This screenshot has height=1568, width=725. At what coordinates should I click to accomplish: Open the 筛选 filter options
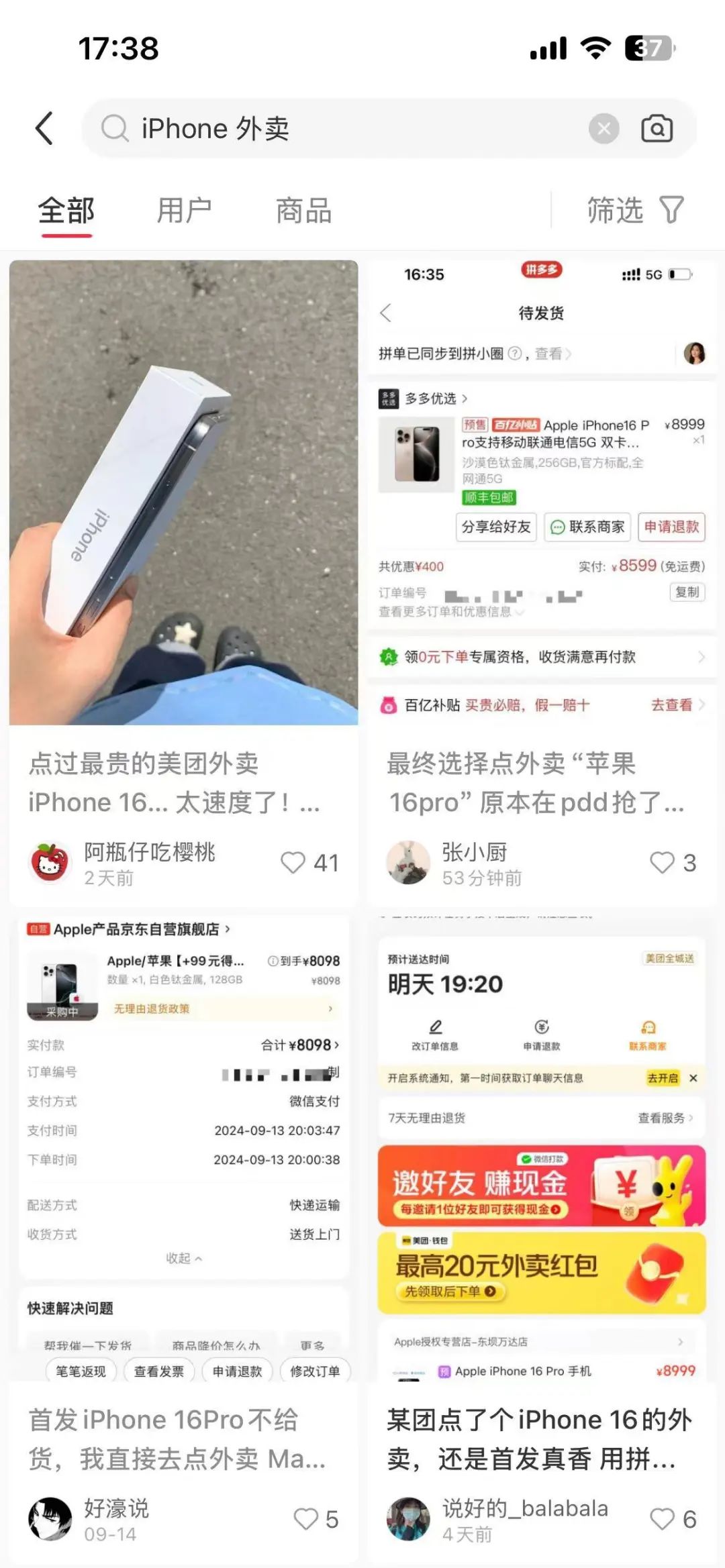pos(634,211)
